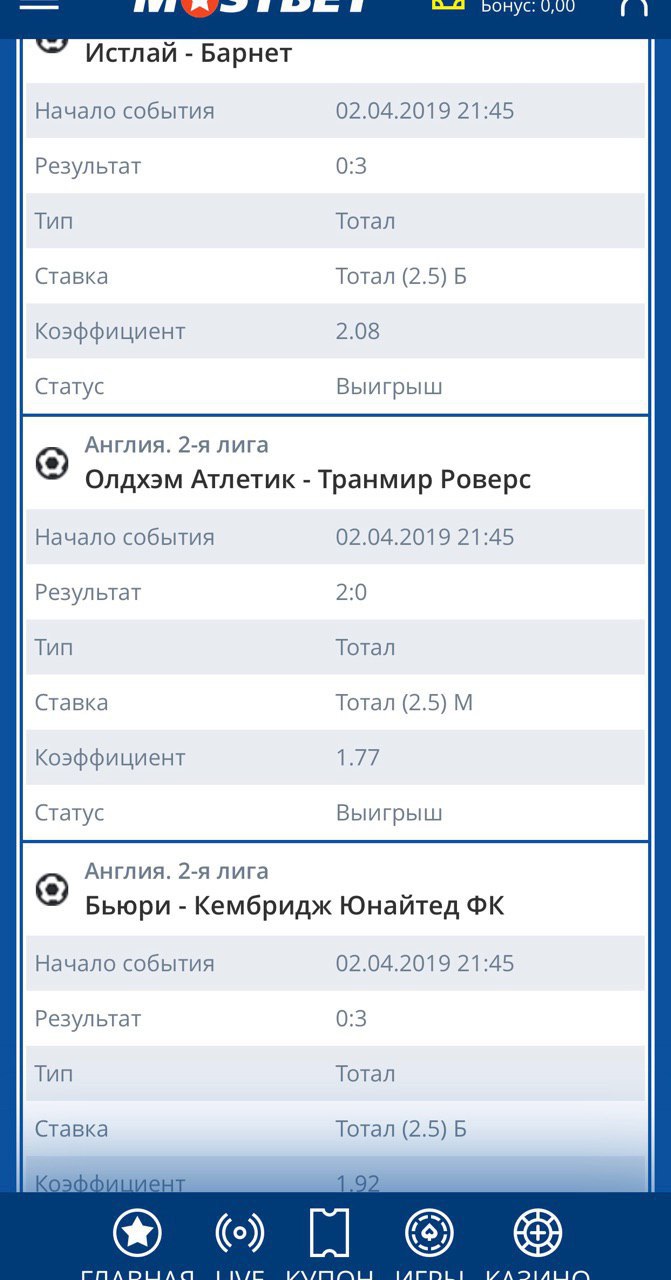Open the user profile icon

[634, 7]
